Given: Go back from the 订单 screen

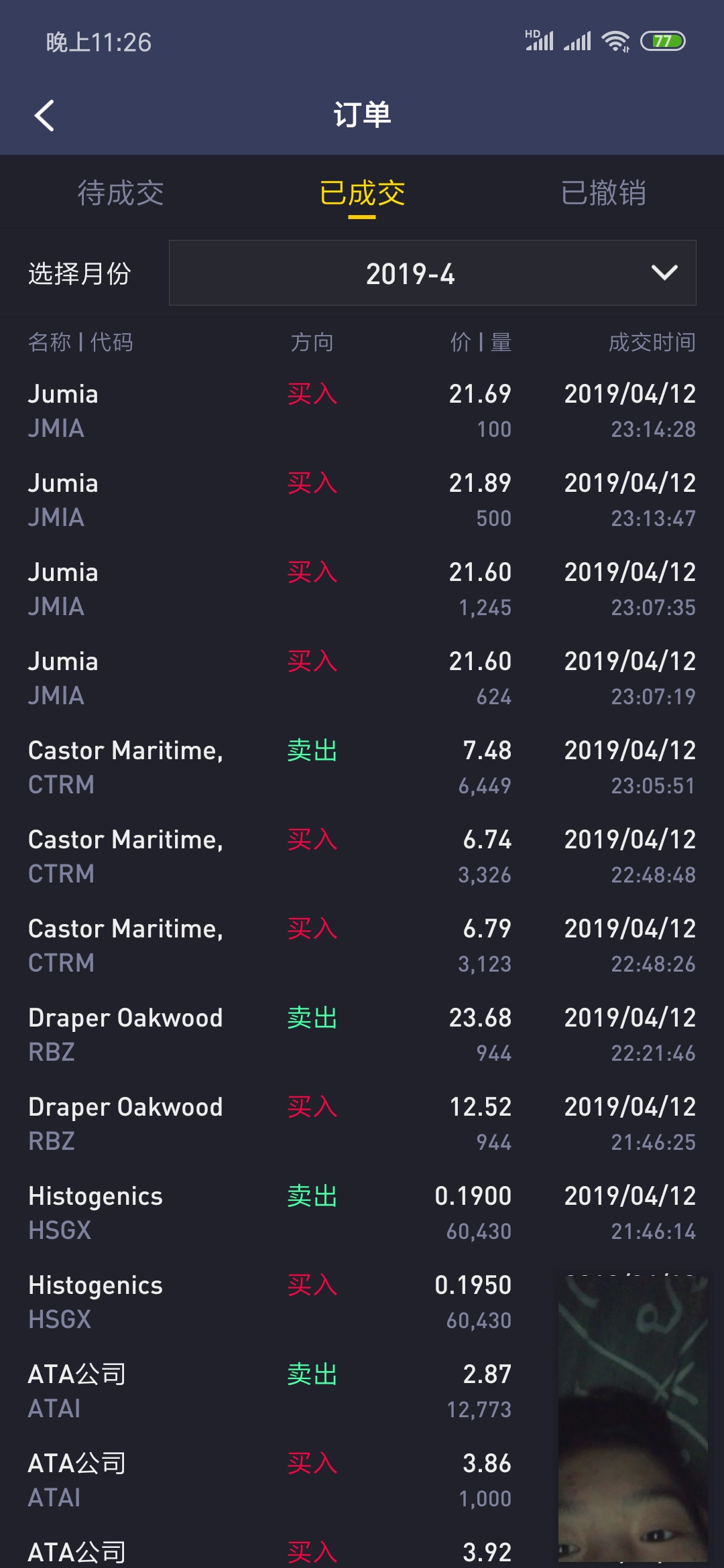Looking at the screenshot, I should (x=44, y=115).
